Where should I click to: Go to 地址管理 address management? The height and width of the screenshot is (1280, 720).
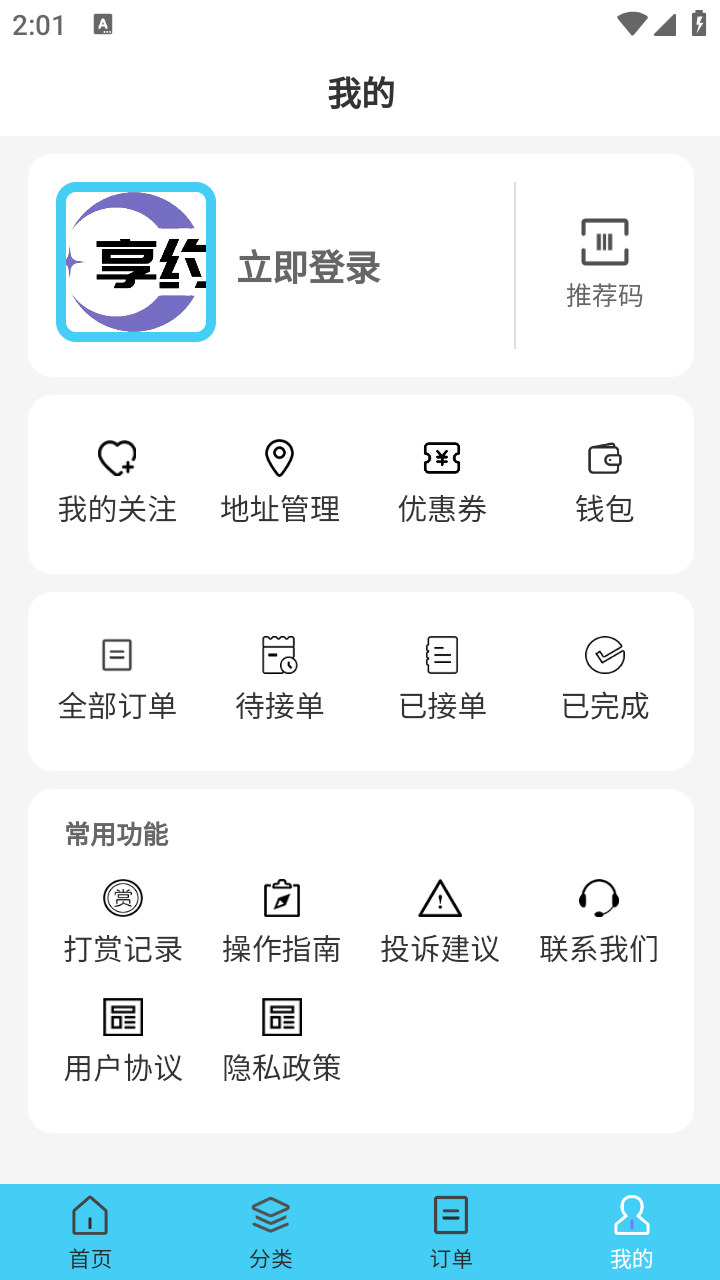pyautogui.click(x=280, y=483)
